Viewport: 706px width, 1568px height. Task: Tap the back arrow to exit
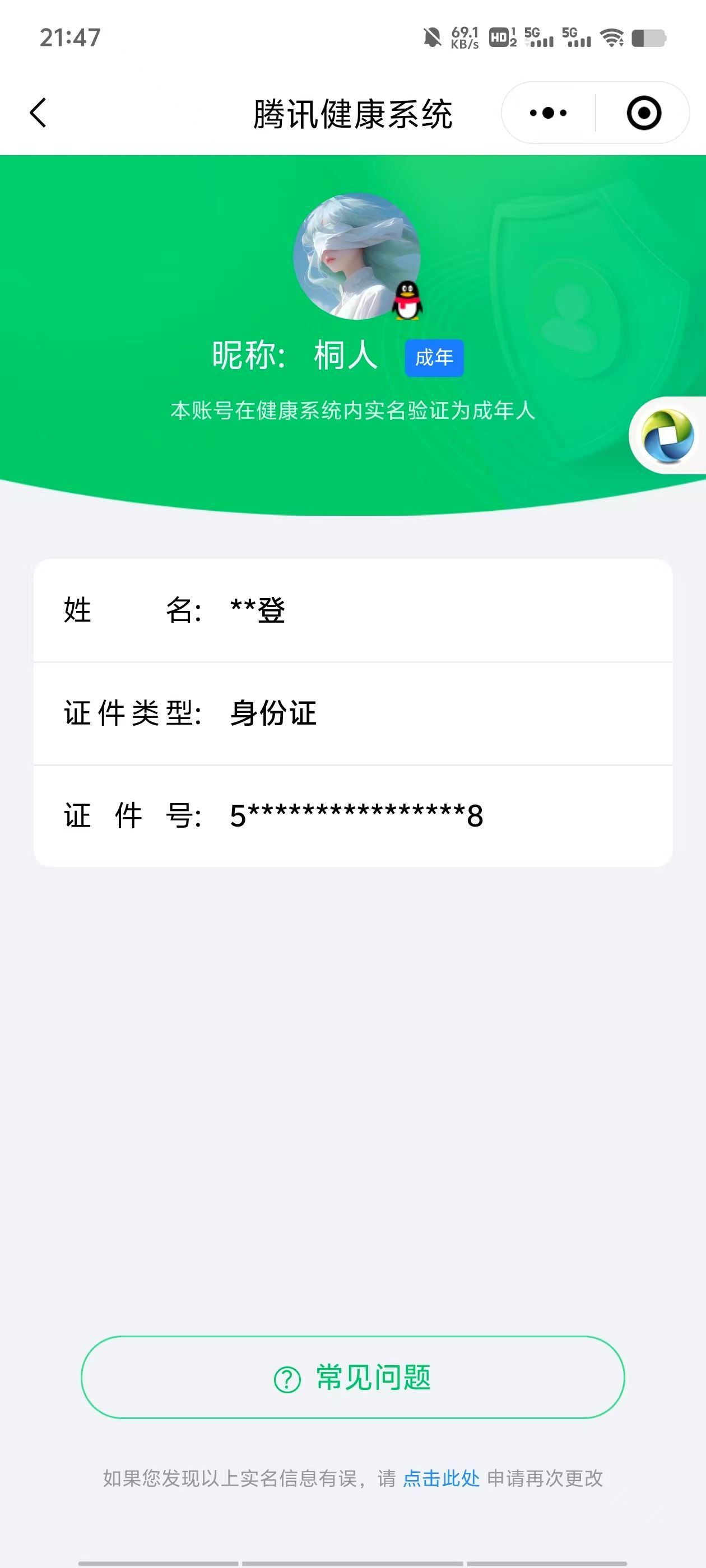click(38, 113)
